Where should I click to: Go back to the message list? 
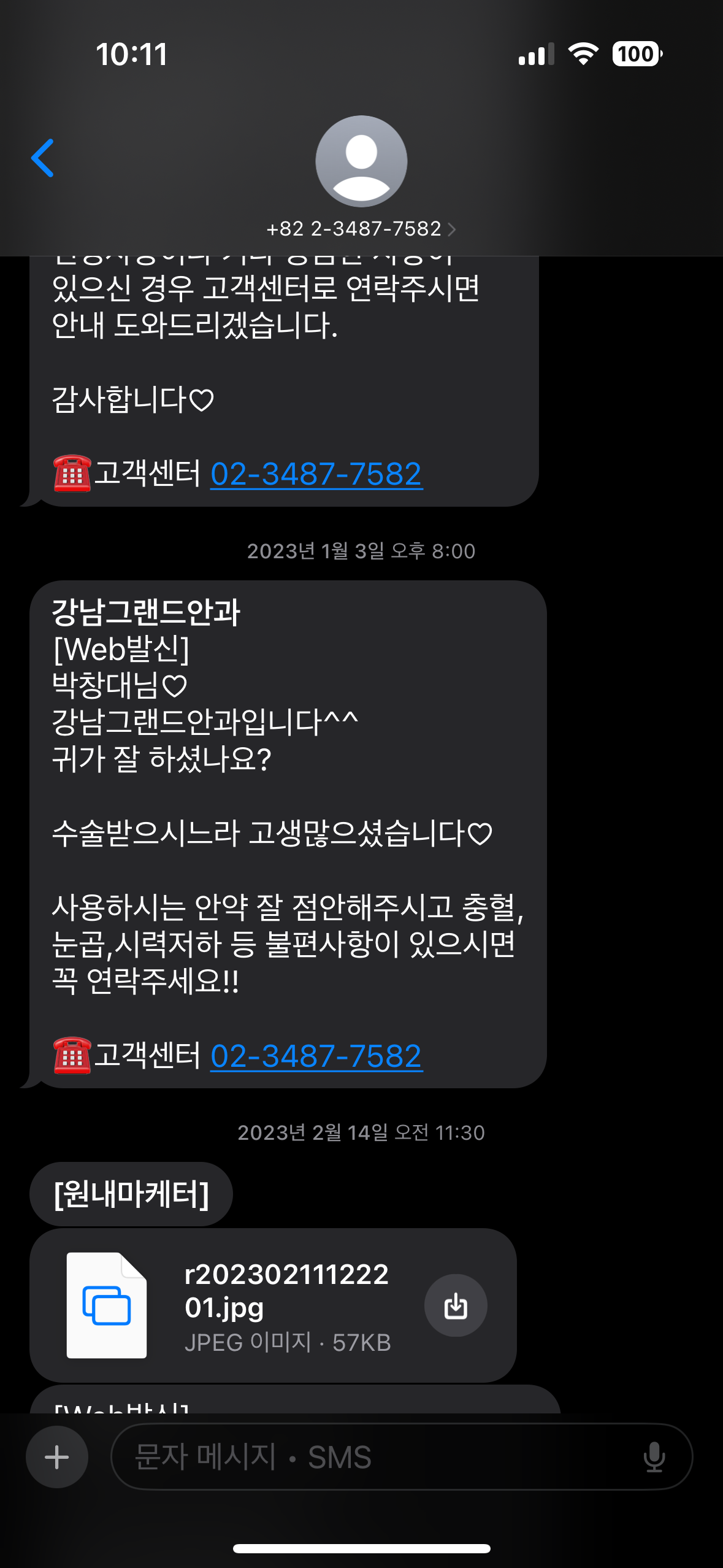[43, 158]
